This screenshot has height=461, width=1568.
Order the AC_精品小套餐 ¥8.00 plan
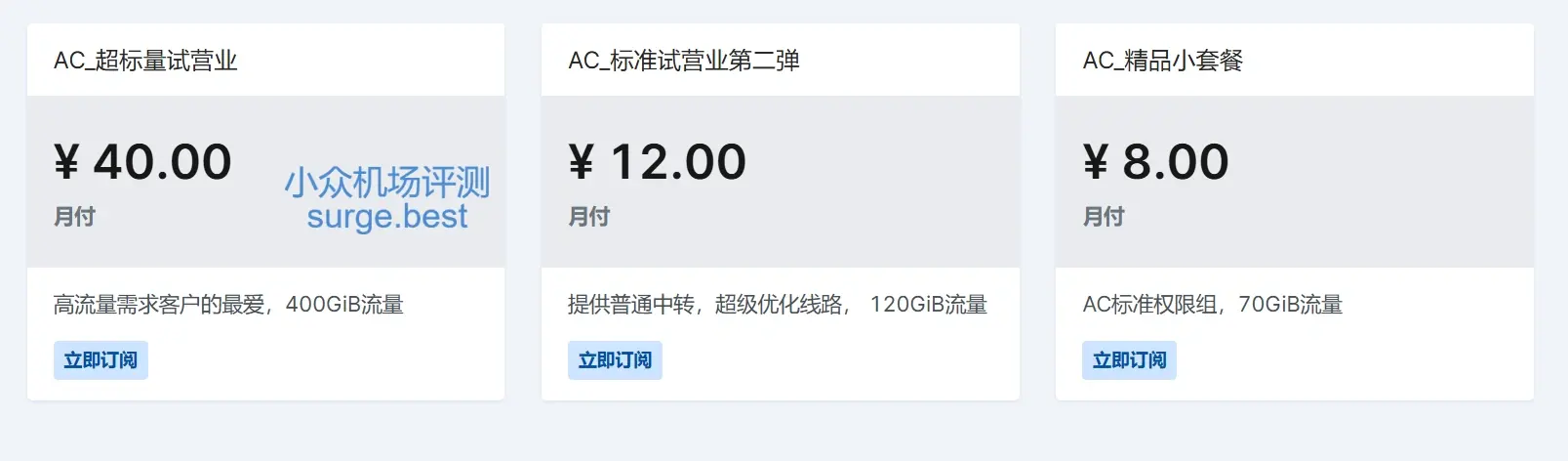[1129, 360]
